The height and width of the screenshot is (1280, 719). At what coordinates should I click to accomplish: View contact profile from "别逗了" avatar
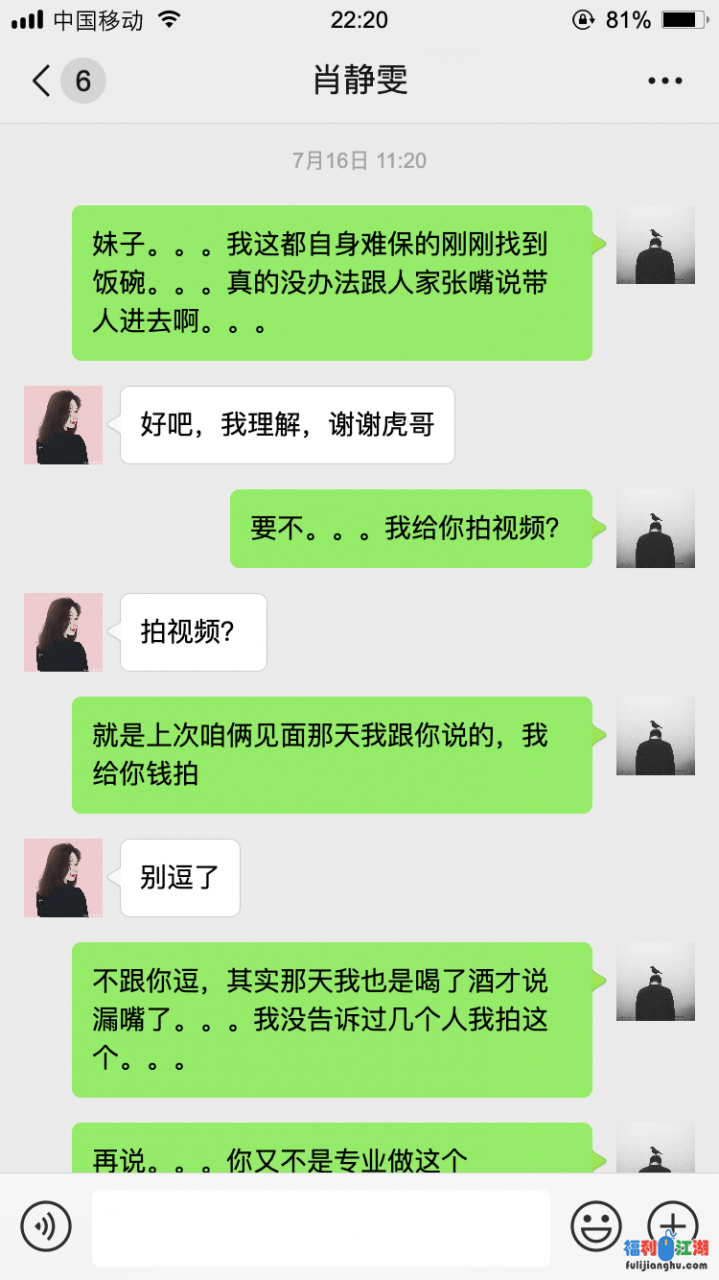point(63,878)
